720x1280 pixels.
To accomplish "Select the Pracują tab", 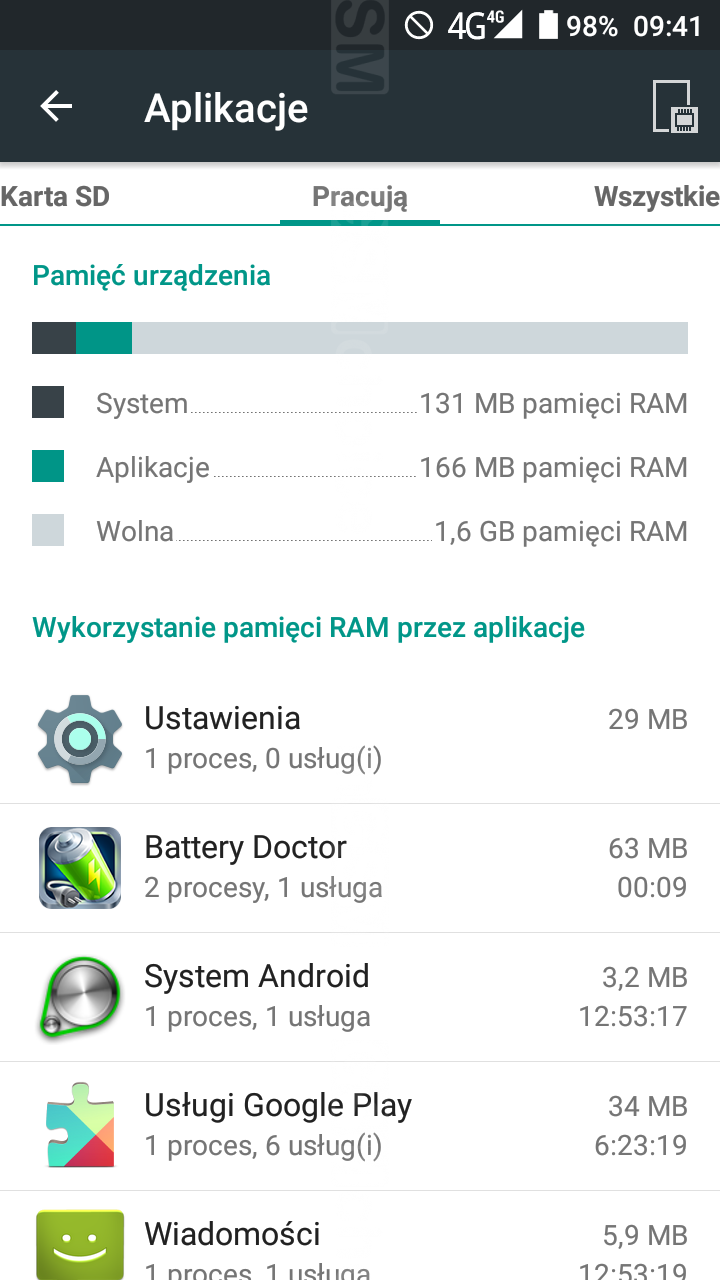I will coord(360,196).
